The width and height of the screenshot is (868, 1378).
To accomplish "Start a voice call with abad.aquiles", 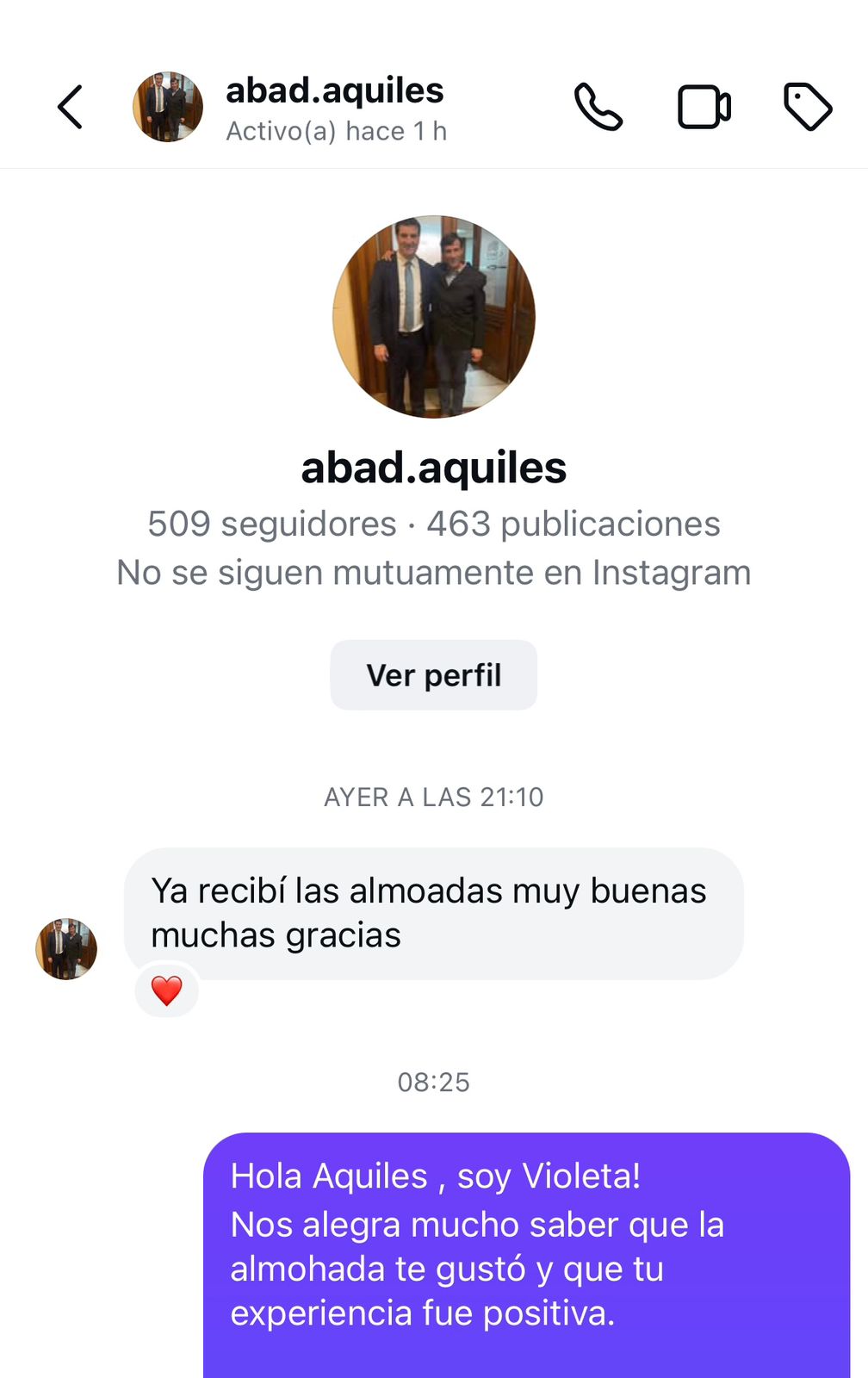I will click(x=598, y=107).
